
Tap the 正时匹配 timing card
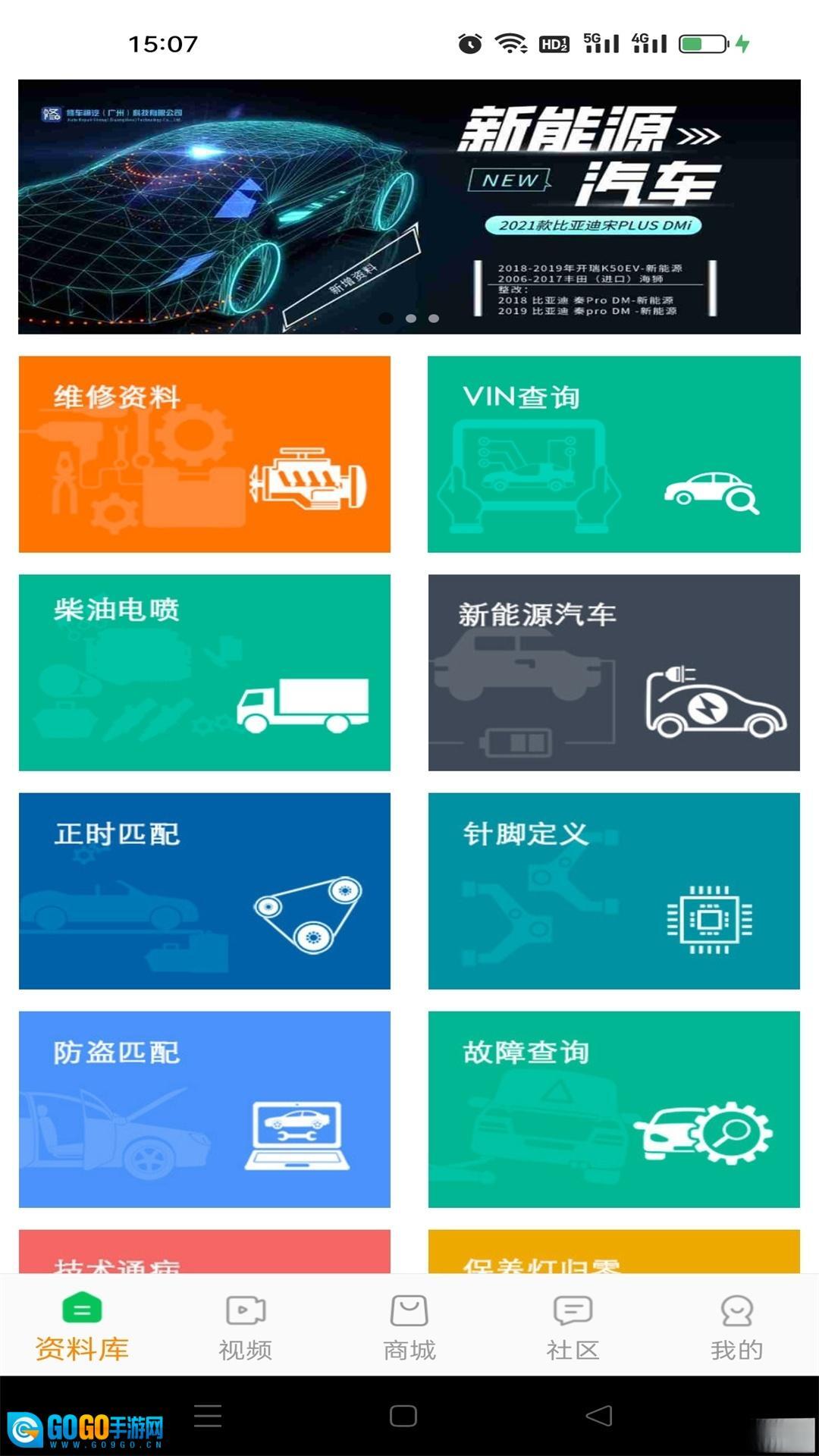point(205,890)
